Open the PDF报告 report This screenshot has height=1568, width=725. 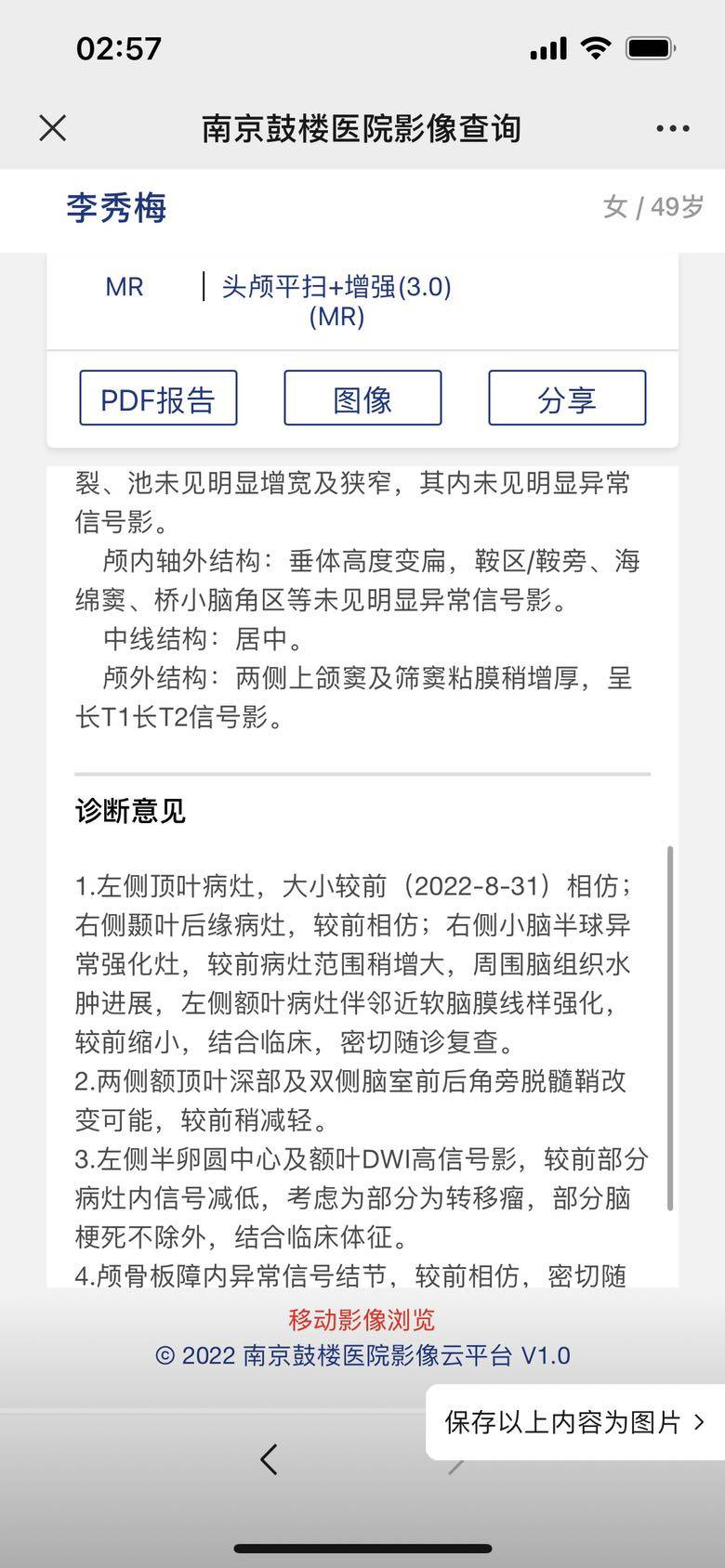coord(158,399)
